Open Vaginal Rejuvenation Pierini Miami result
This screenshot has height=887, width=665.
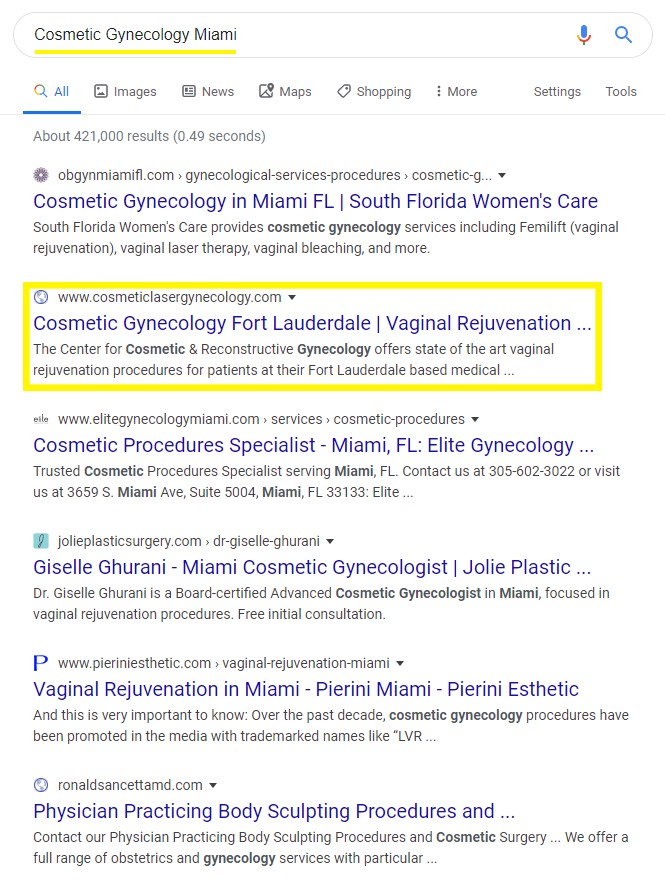306,689
